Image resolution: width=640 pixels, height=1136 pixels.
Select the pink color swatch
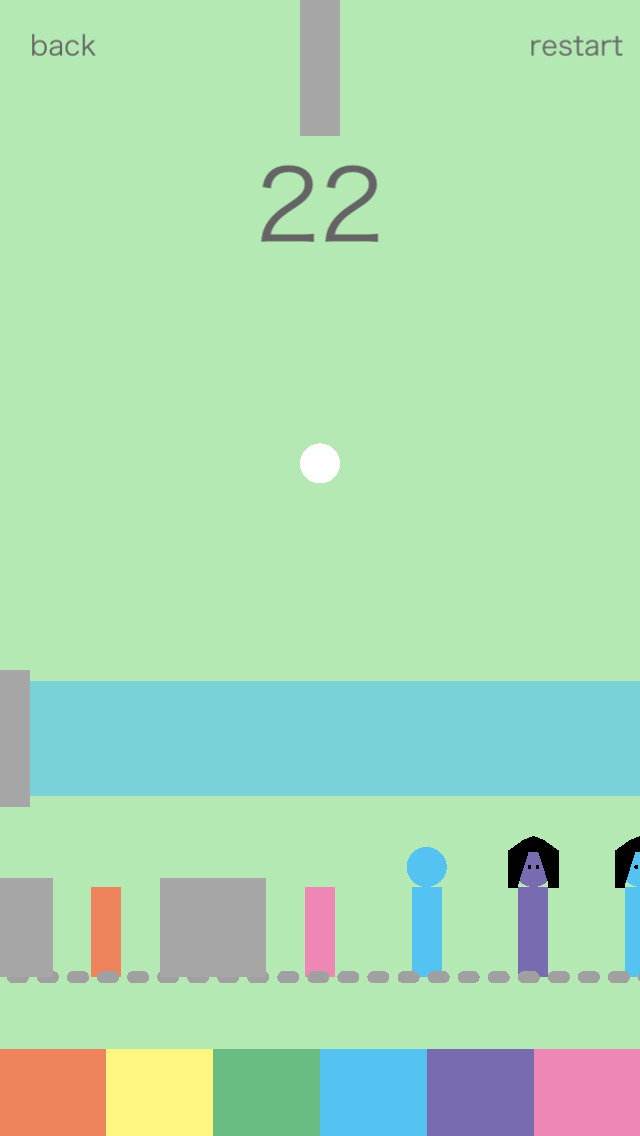click(x=587, y=1092)
